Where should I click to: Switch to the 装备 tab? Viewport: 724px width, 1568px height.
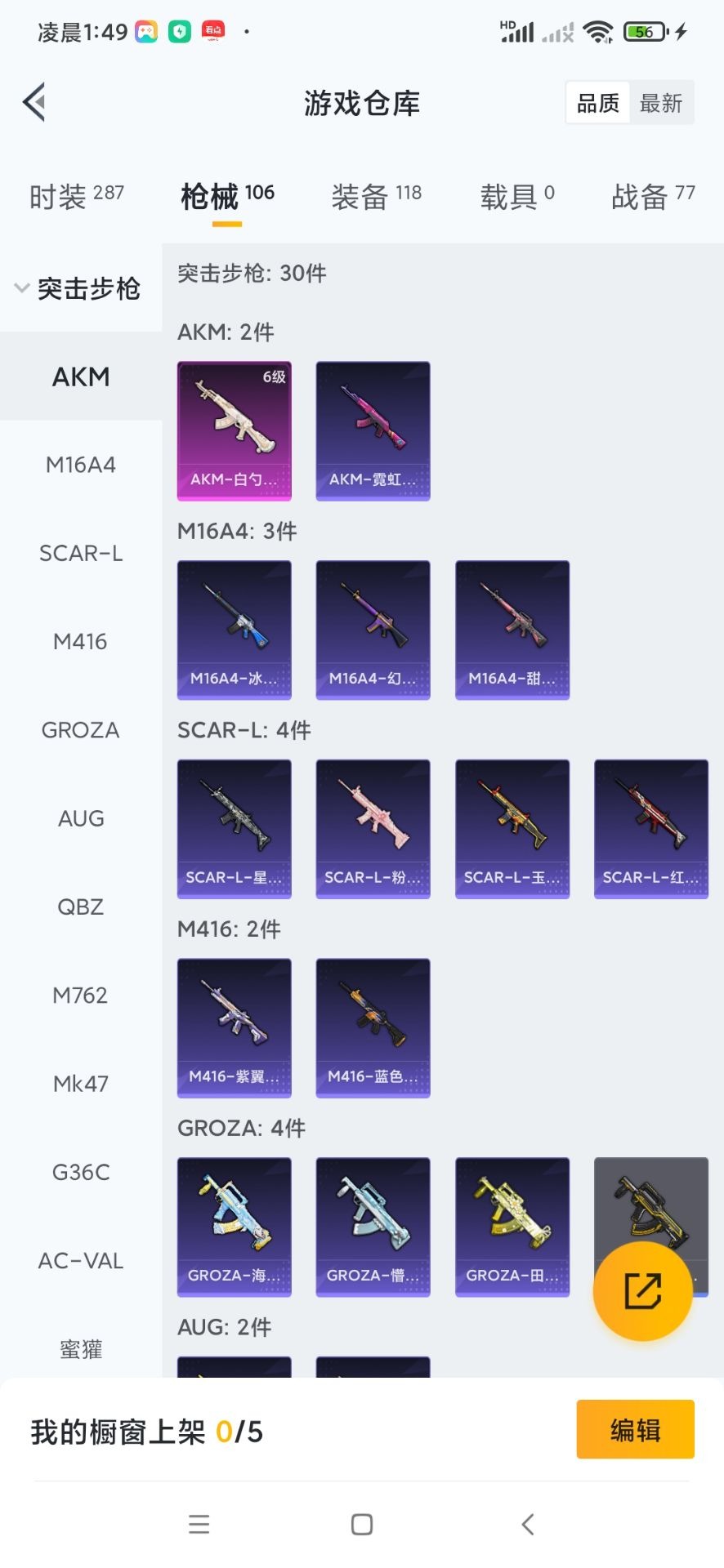pos(376,196)
